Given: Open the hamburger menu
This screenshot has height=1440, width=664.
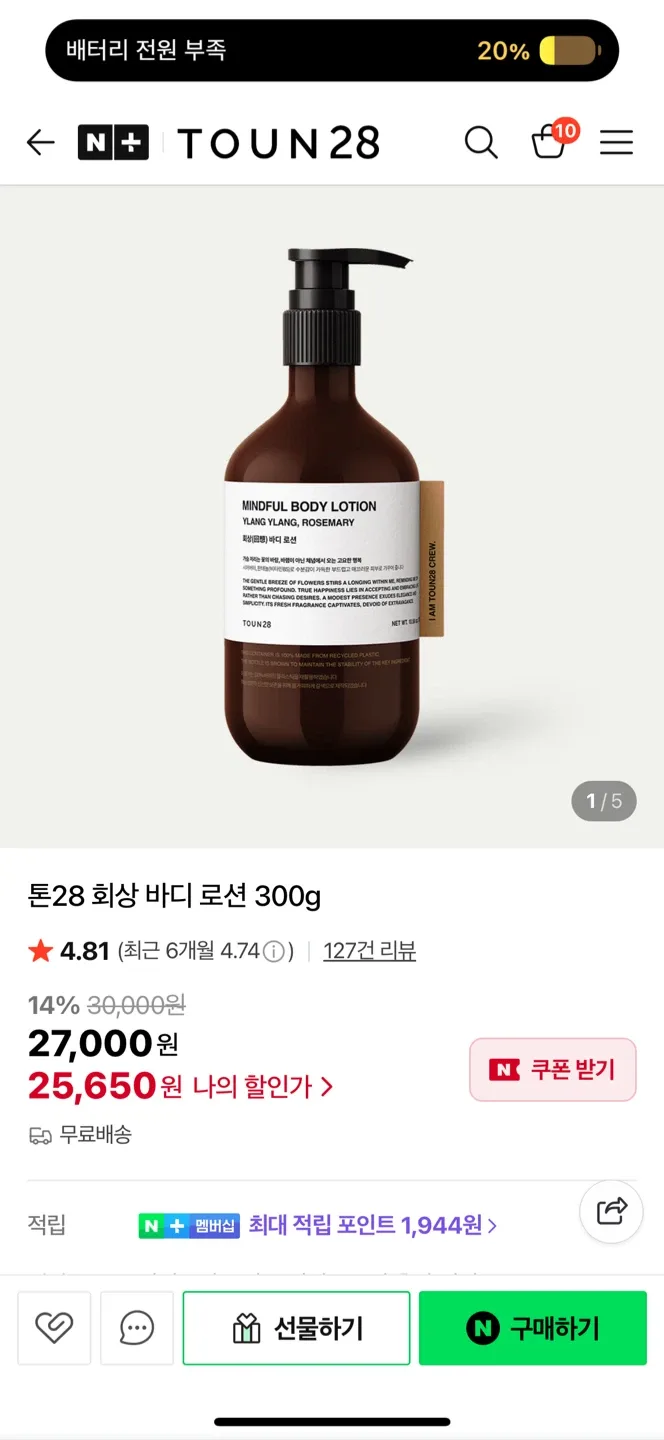Looking at the screenshot, I should [x=616, y=143].
